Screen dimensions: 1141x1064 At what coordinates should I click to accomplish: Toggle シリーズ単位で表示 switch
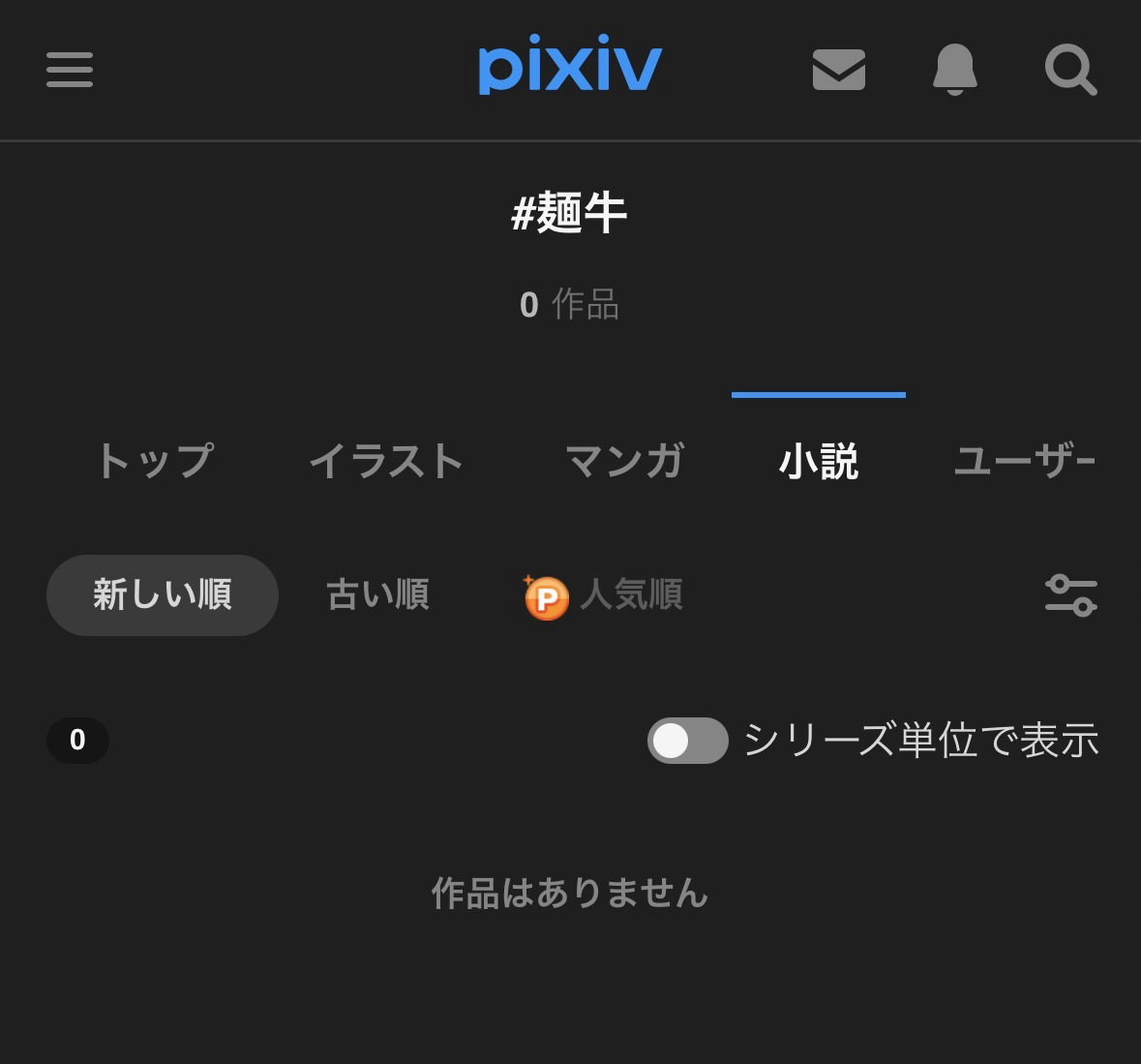pos(688,741)
